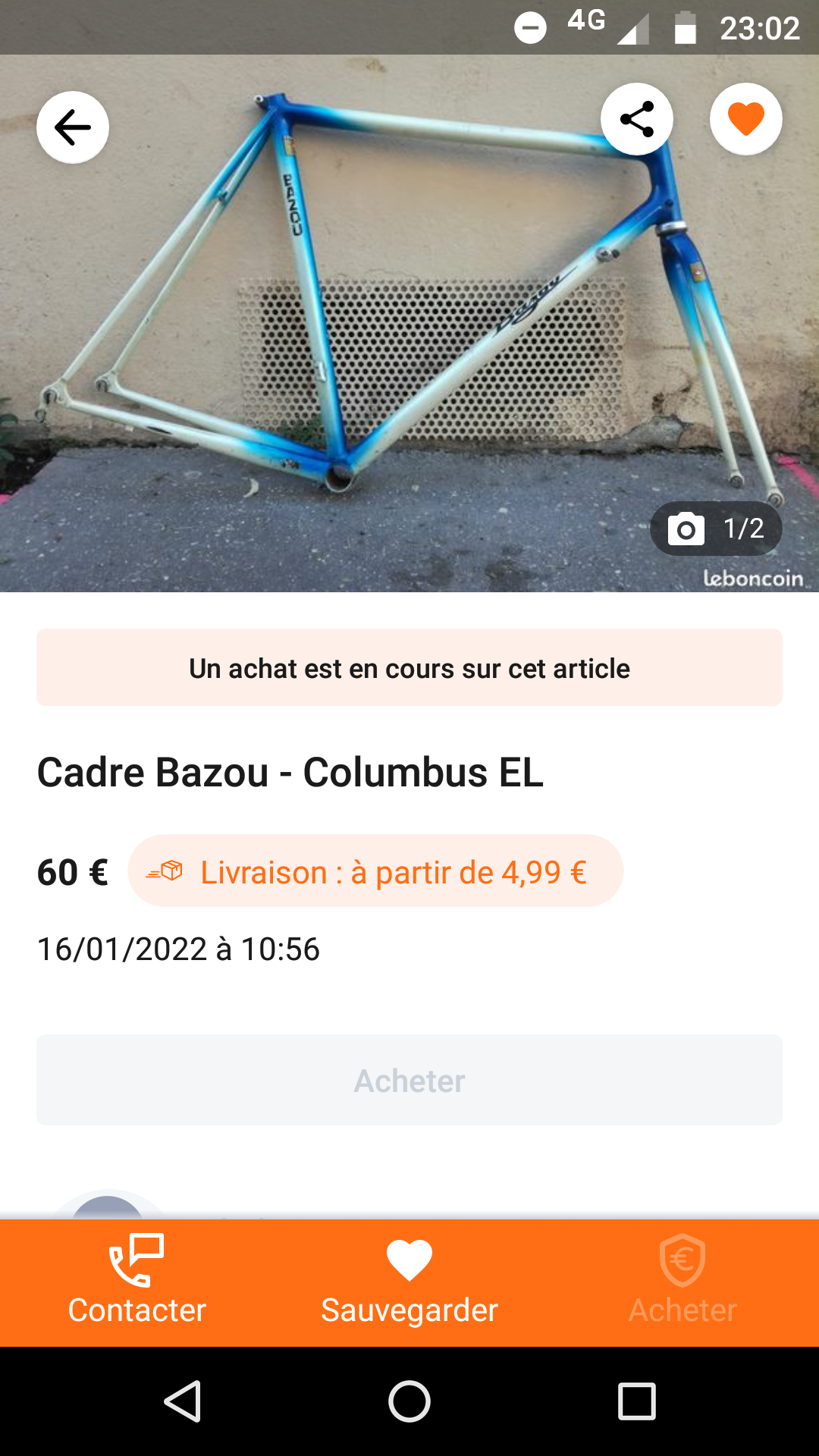This screenshot has width=819, height=1456.
Task: Tap Acheter in the orange bottom bar
Action: point(682,1282)
